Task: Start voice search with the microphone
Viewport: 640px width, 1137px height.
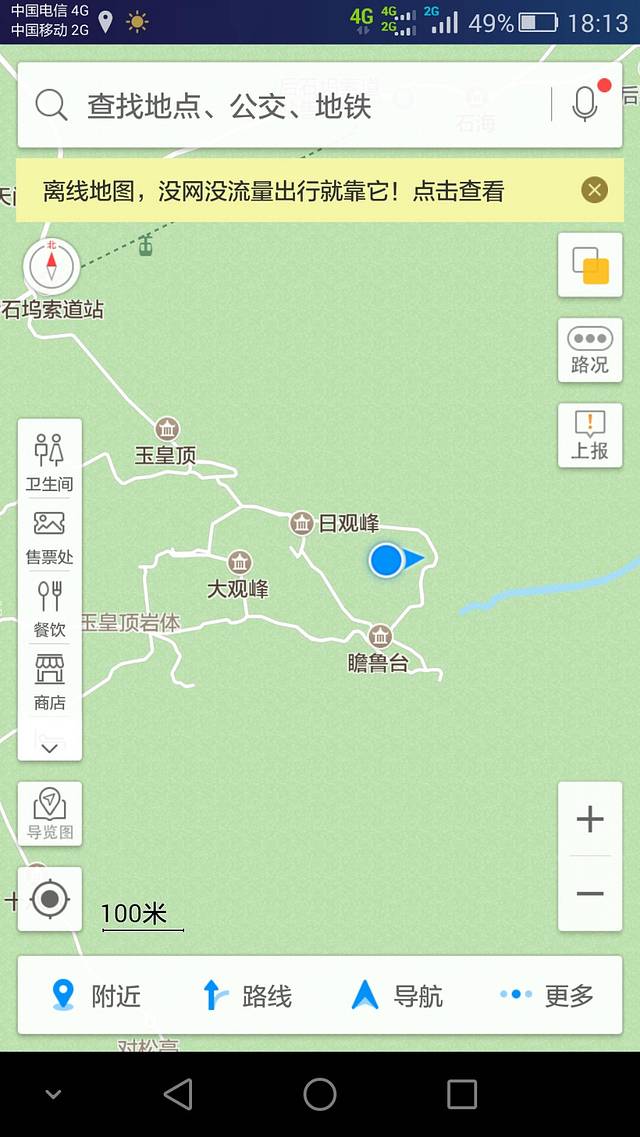Action: (585, 105)
